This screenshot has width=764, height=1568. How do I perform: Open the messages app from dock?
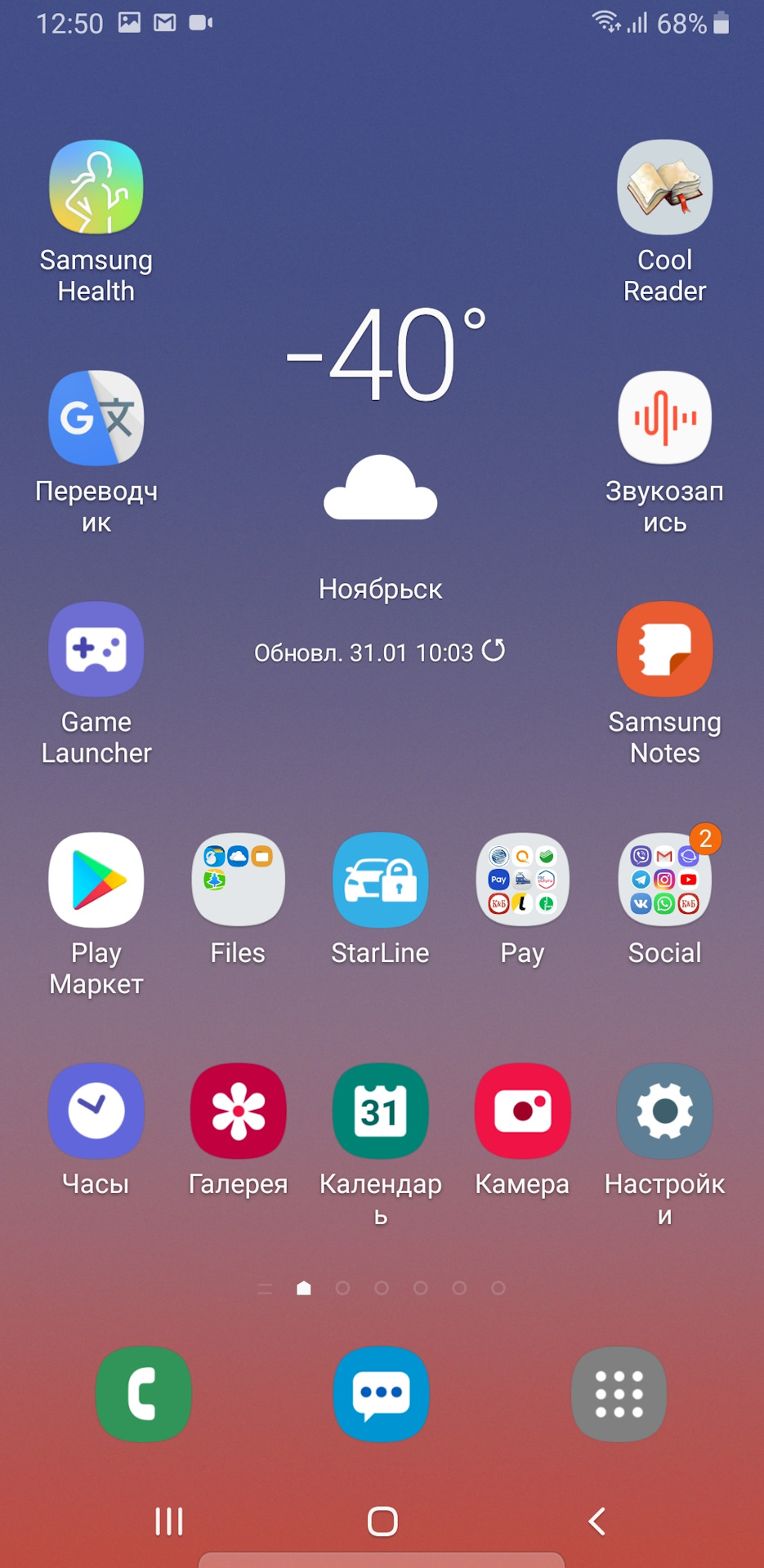pyautogui.click(x=381, y=1394)
